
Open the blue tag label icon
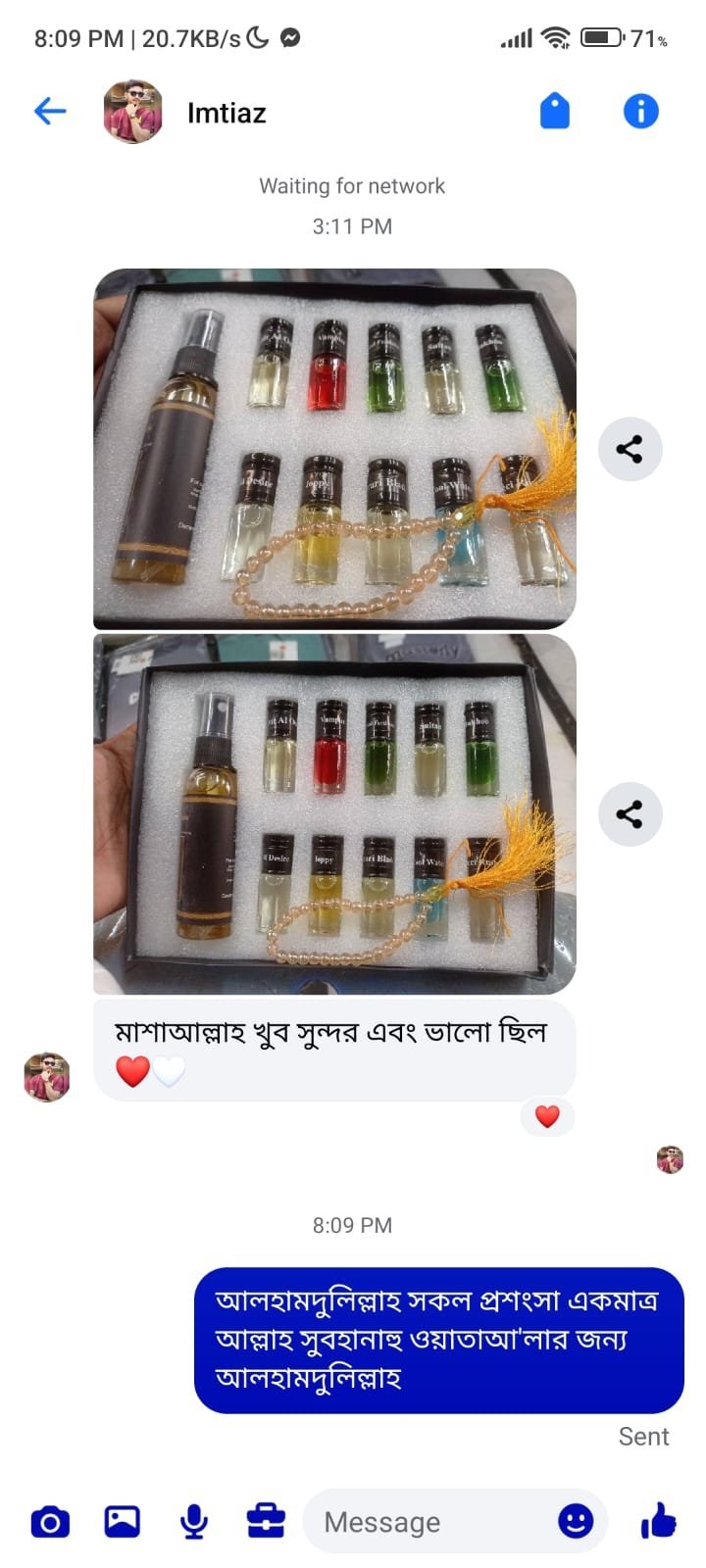click(x=554, y=112)
